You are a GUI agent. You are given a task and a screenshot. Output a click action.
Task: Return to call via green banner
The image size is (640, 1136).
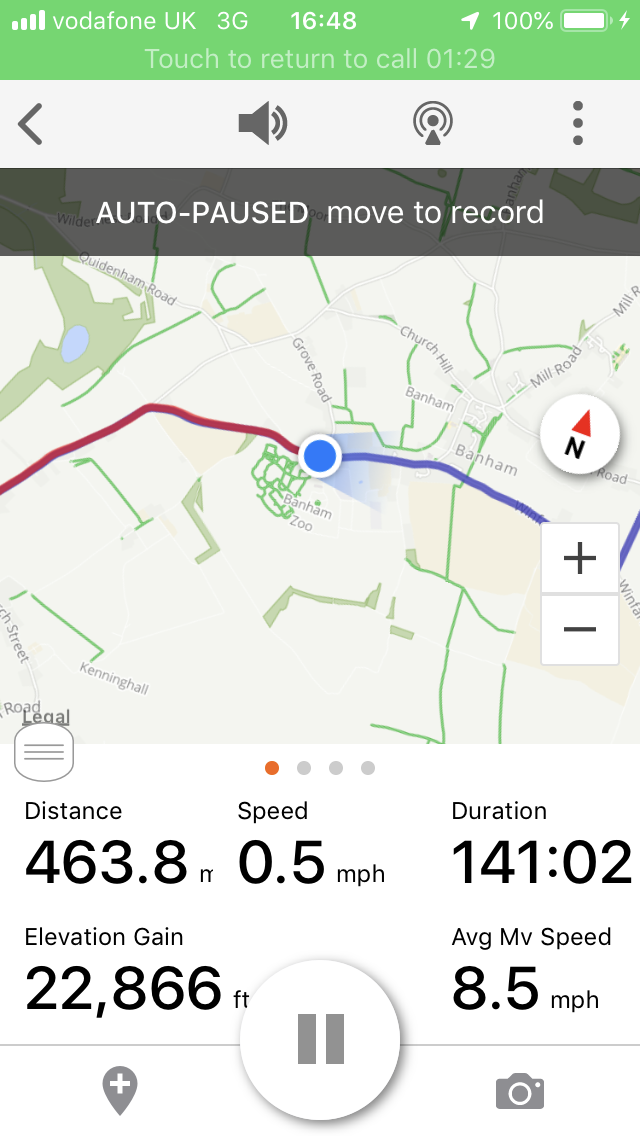coord(320,58)
